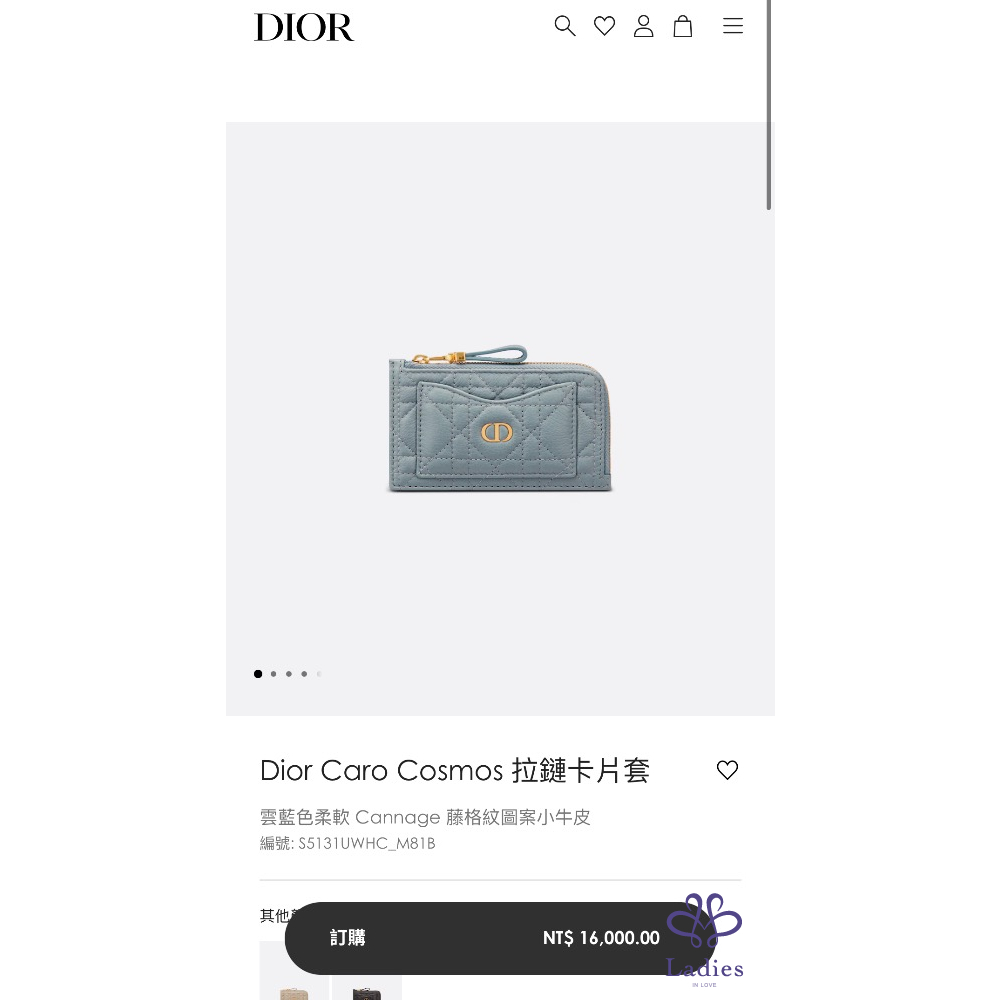Jump to the second image dot

point(273,674)
